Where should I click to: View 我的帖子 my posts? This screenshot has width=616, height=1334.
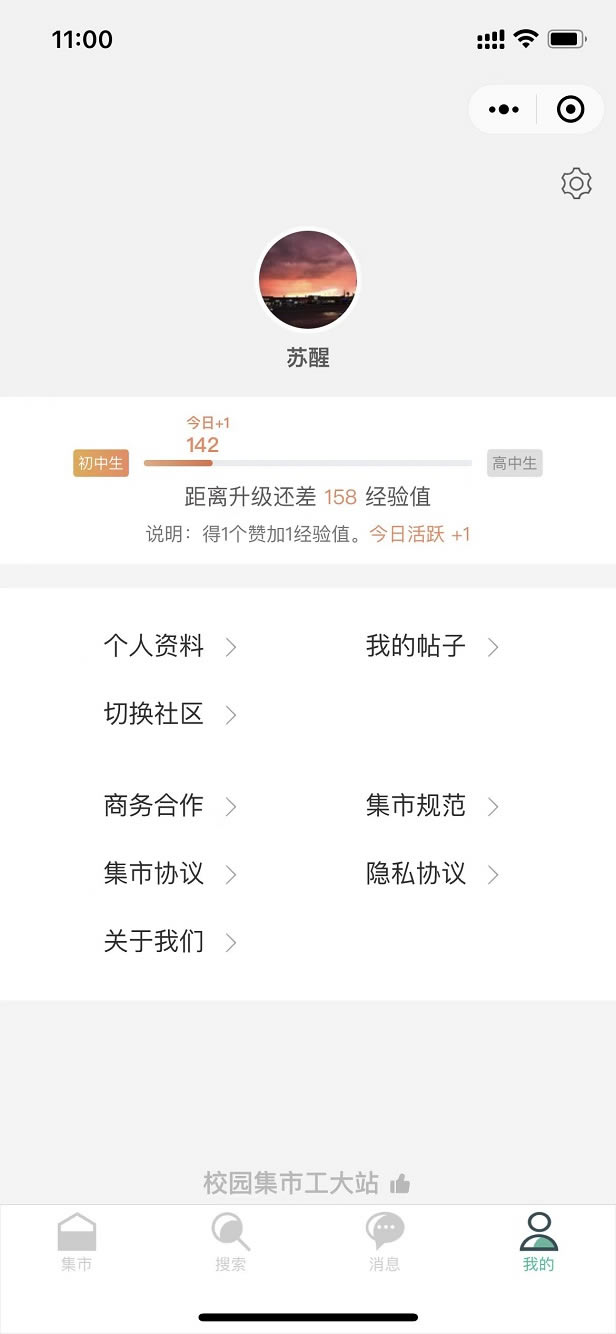tap(431, 647)
